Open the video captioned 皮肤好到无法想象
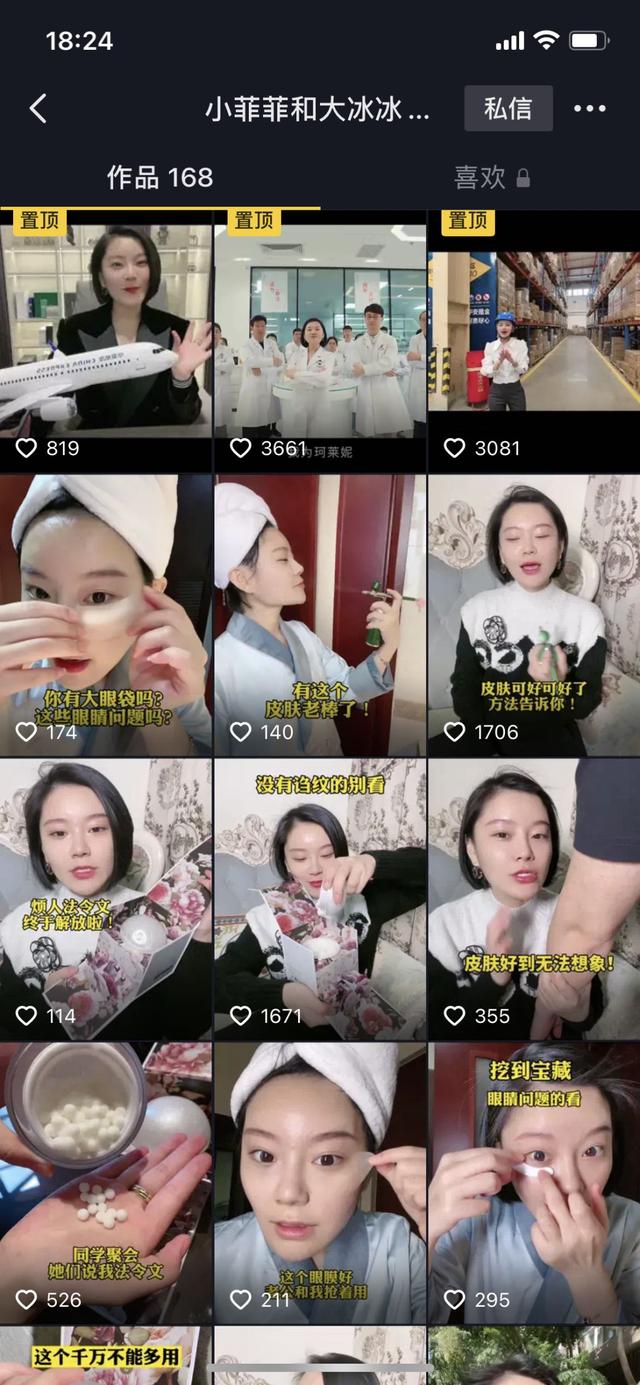This screenshot has height=1385, width=640. [534, 898]
